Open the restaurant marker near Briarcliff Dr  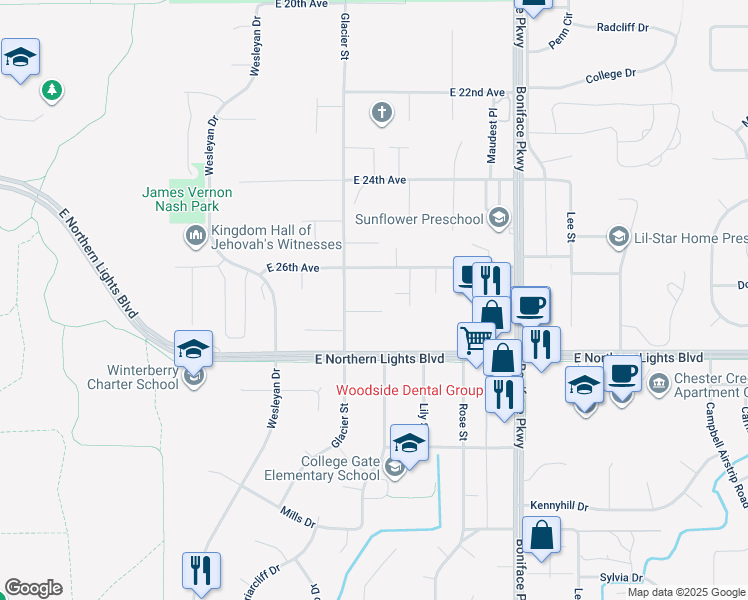coord(201,570)
